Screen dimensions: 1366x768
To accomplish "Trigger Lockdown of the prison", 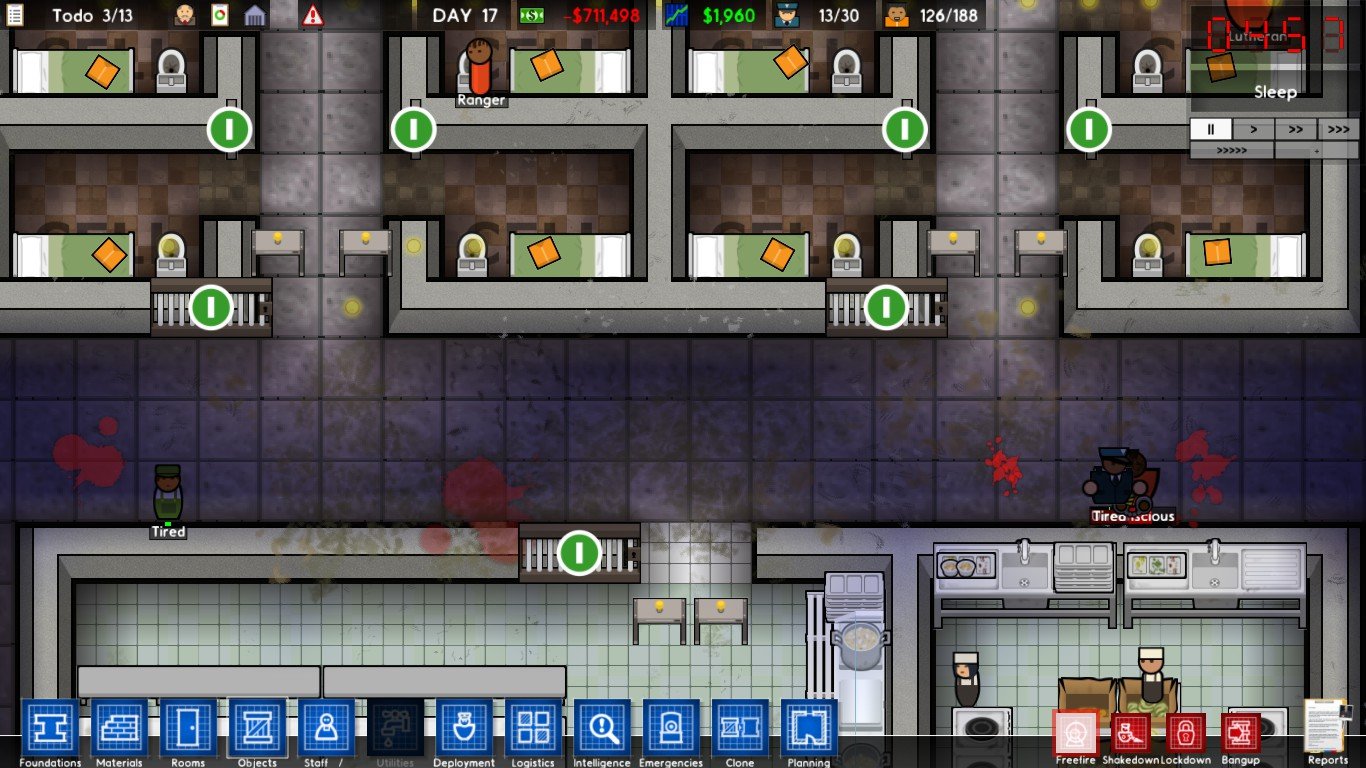I will [1185, 733].
